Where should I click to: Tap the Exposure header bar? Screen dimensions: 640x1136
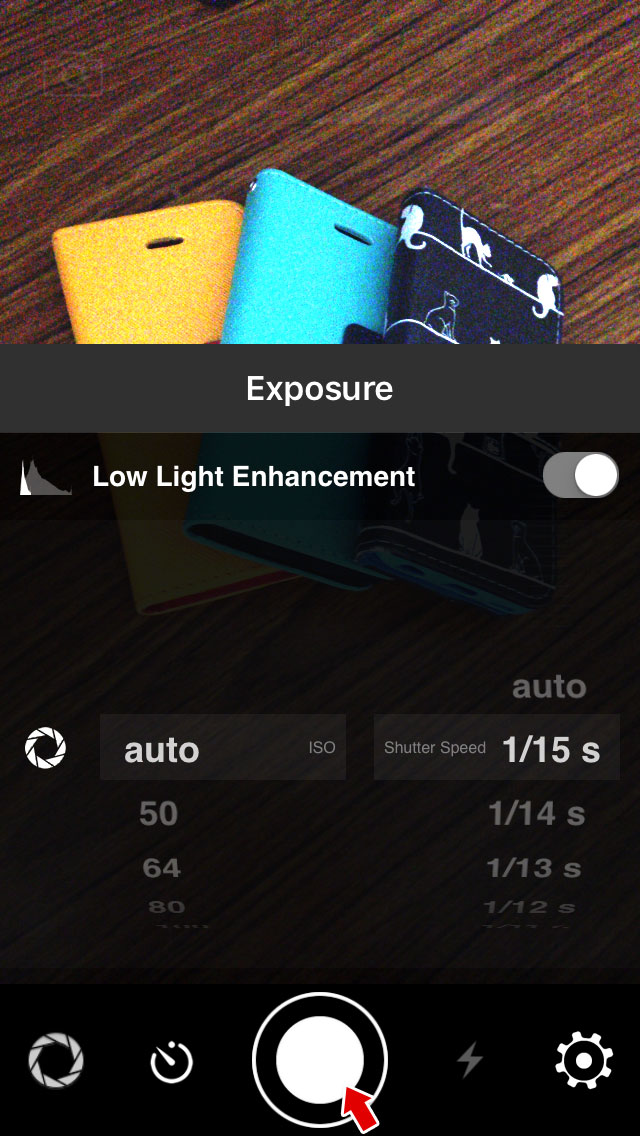pyautogui.click(x=320, y=388)
